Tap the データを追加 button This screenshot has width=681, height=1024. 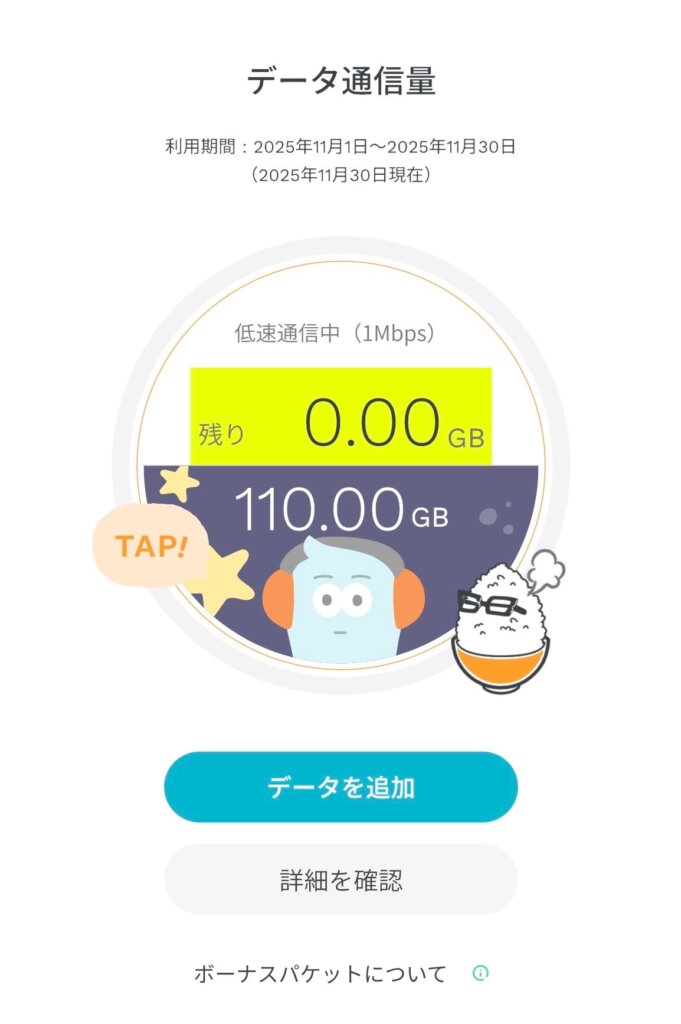coord(340,787)
